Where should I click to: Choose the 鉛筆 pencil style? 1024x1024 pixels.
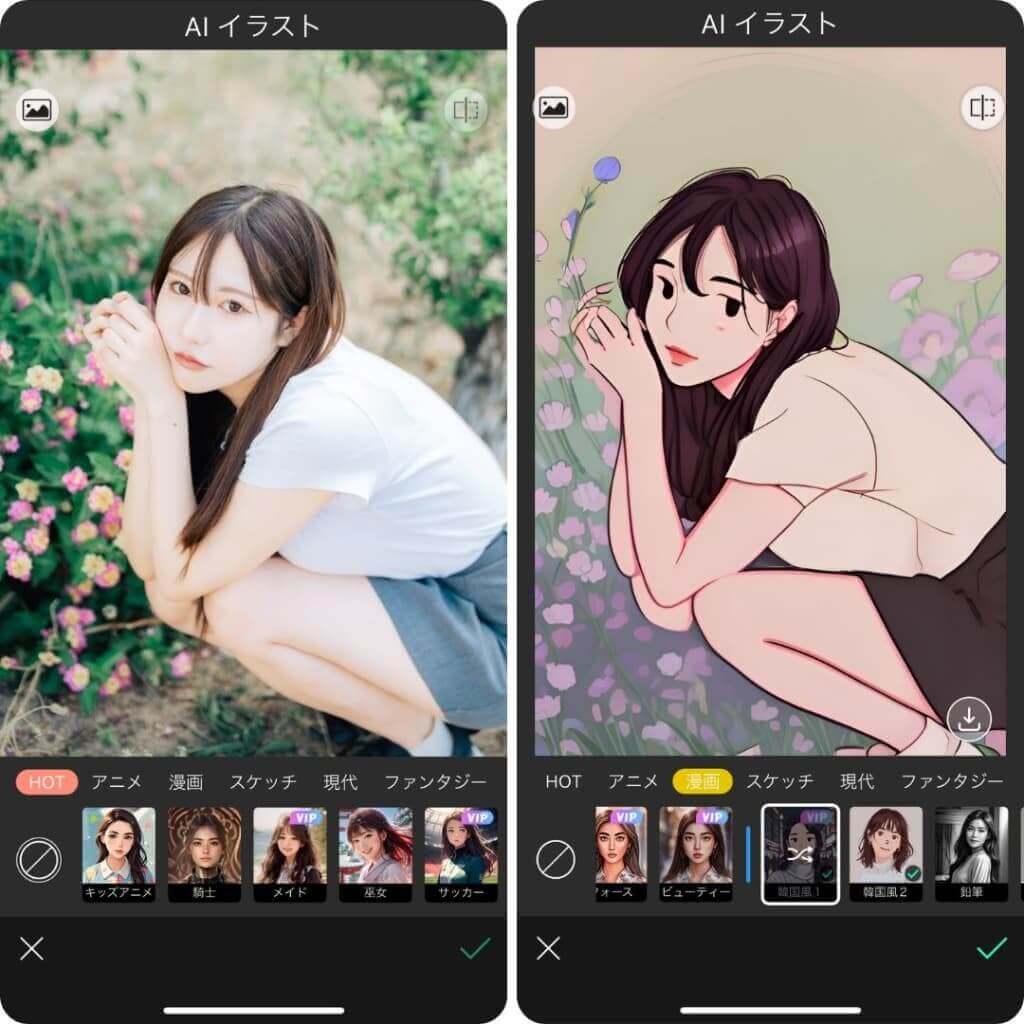click(971, 853)
